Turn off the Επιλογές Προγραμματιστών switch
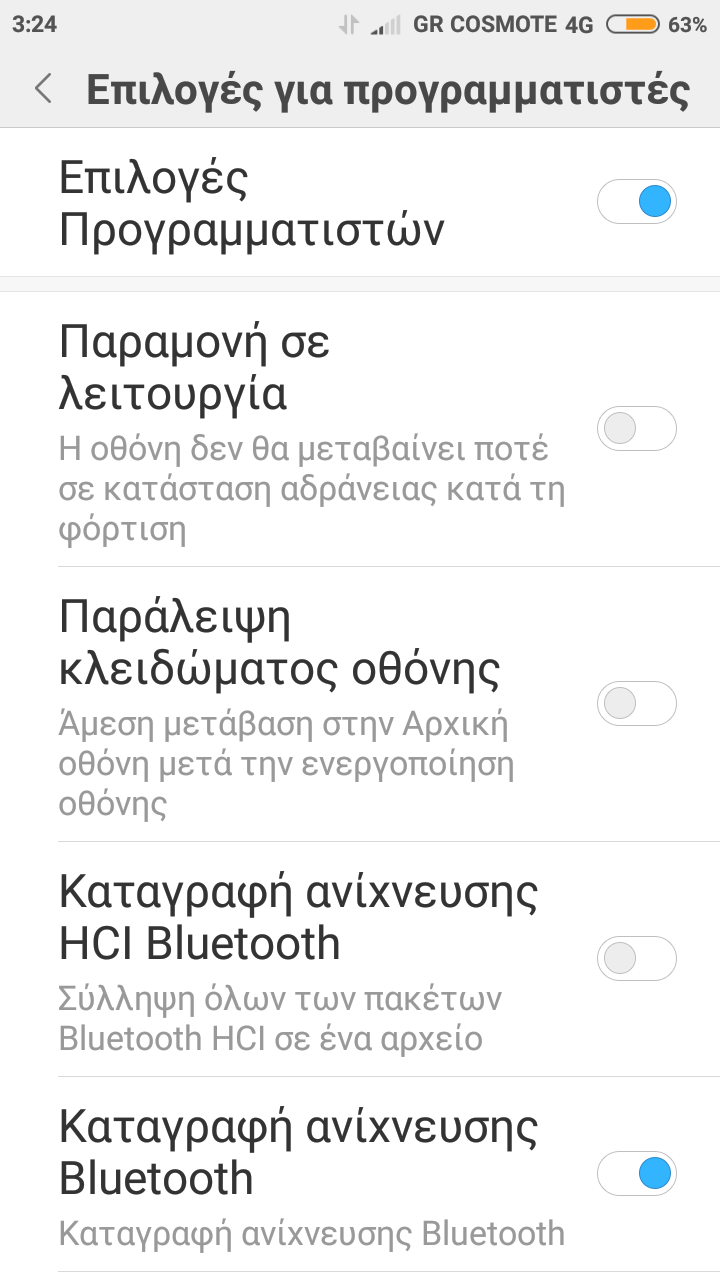The height and width of the screenshot is (1280, 720). point(636,202)
